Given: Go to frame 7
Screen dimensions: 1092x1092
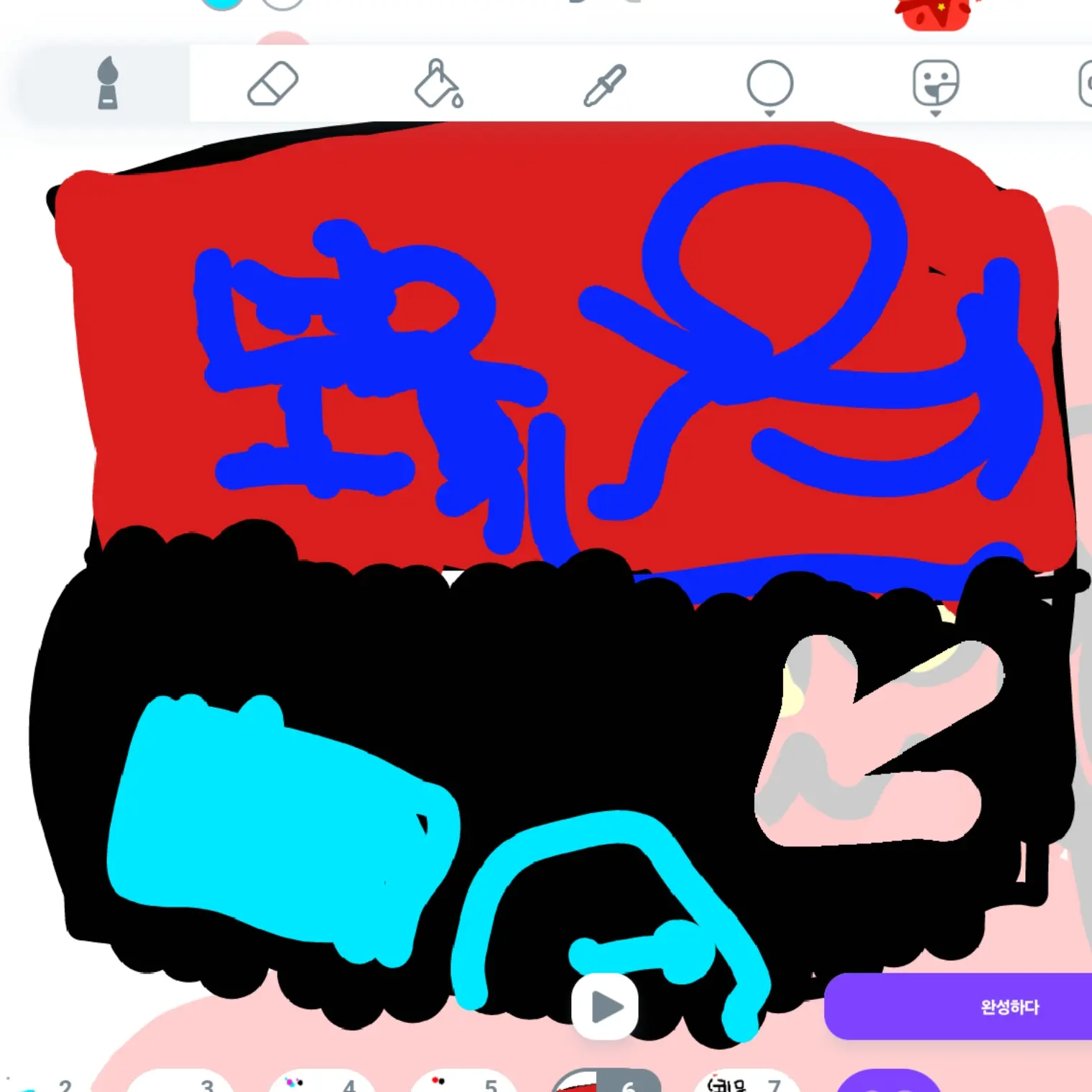Looking at the screenshot, I should pos(746,1083).
